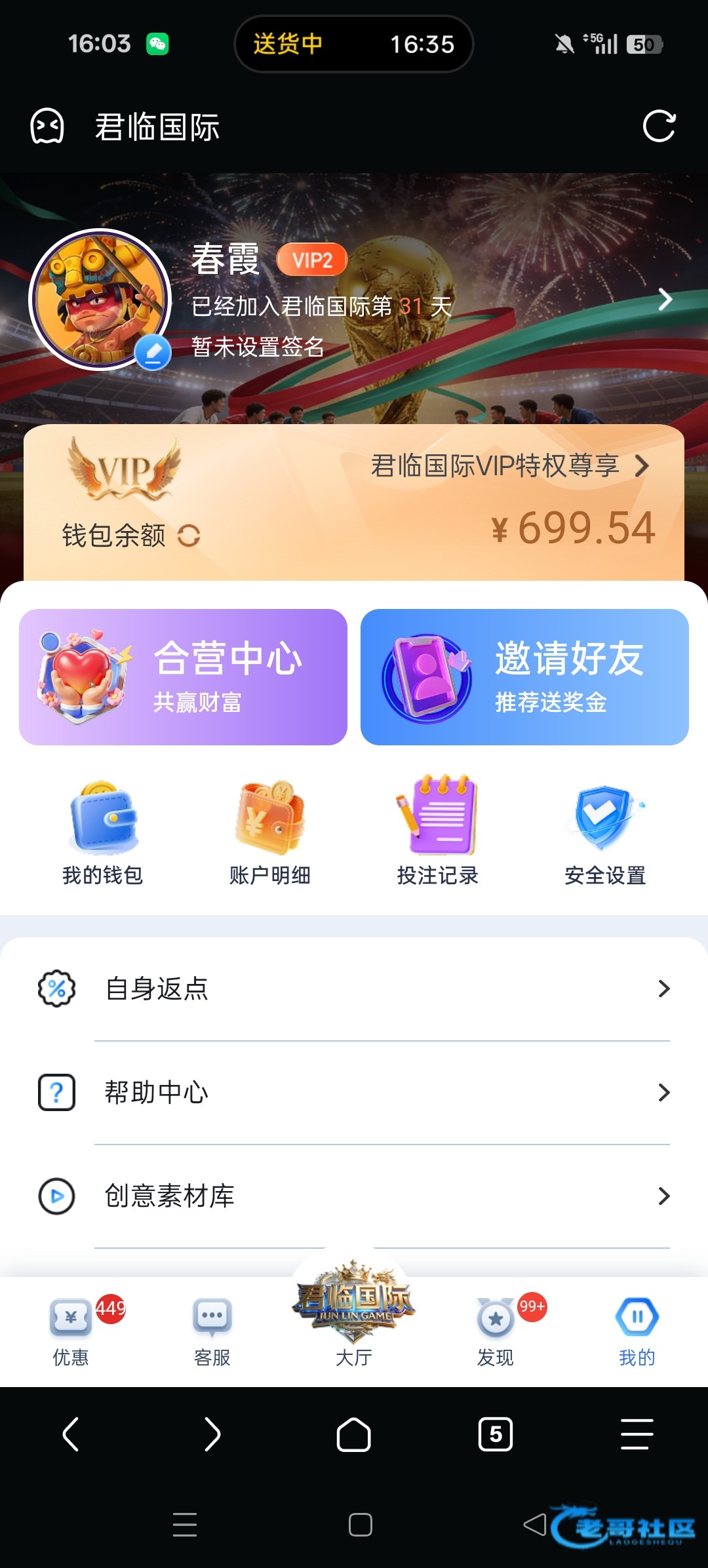Open 帮助中心

(x=354, y=1092)
